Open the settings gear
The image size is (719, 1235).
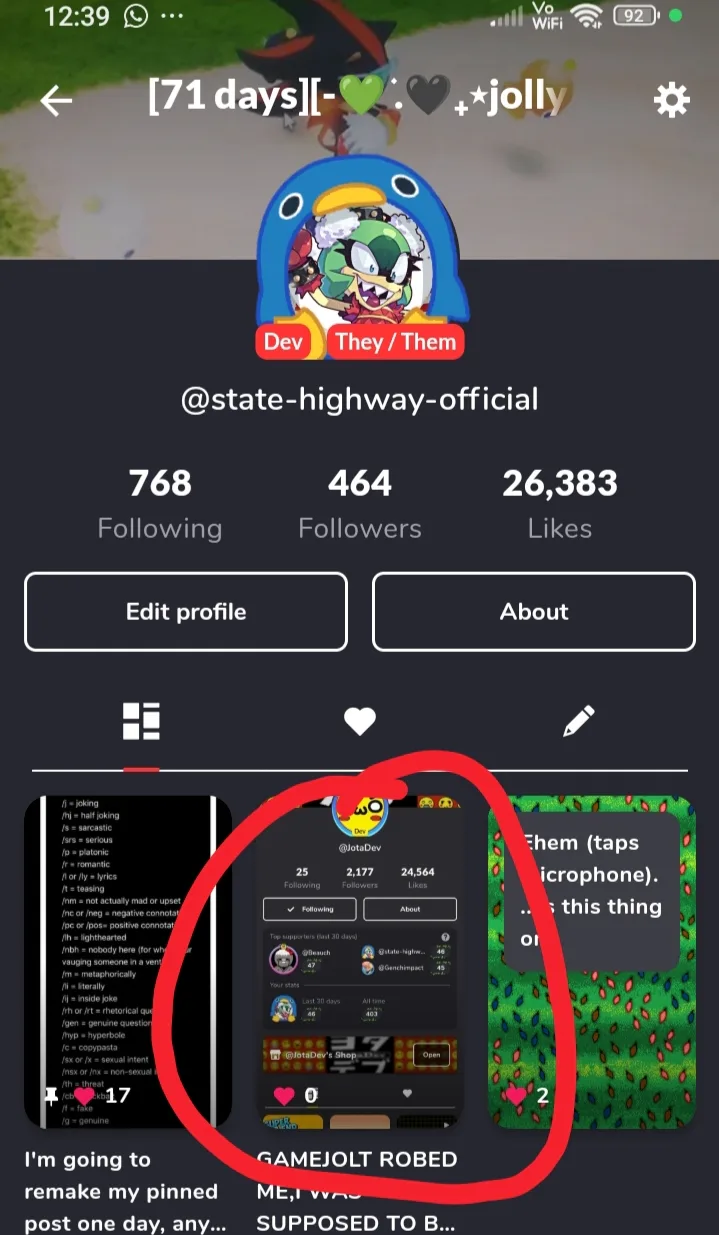tap(670, 100)
